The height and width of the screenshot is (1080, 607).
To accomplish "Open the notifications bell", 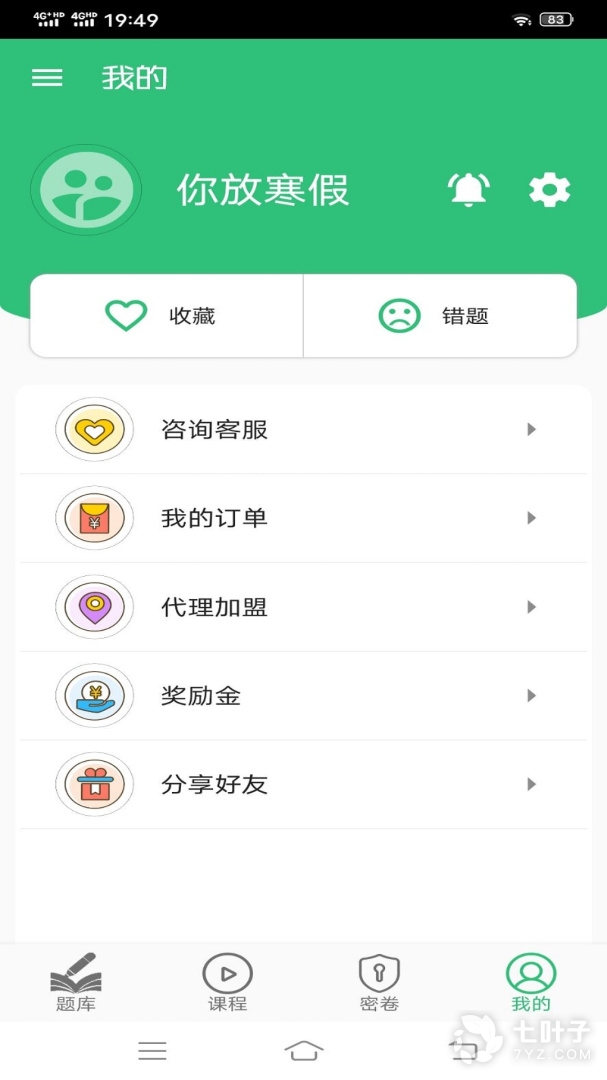I will [x=468, y=189].
